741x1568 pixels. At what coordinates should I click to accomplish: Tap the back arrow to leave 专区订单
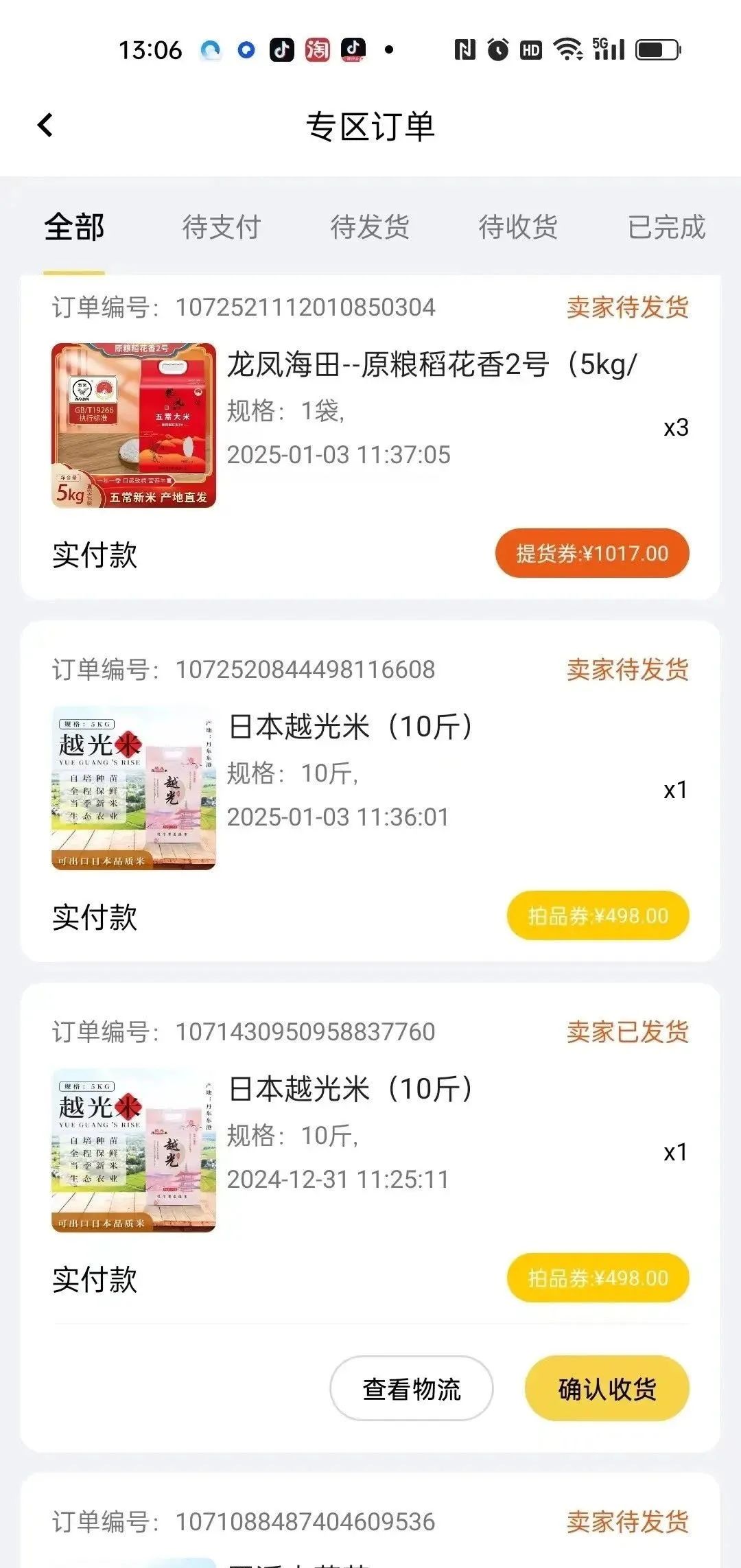[44, 125]
